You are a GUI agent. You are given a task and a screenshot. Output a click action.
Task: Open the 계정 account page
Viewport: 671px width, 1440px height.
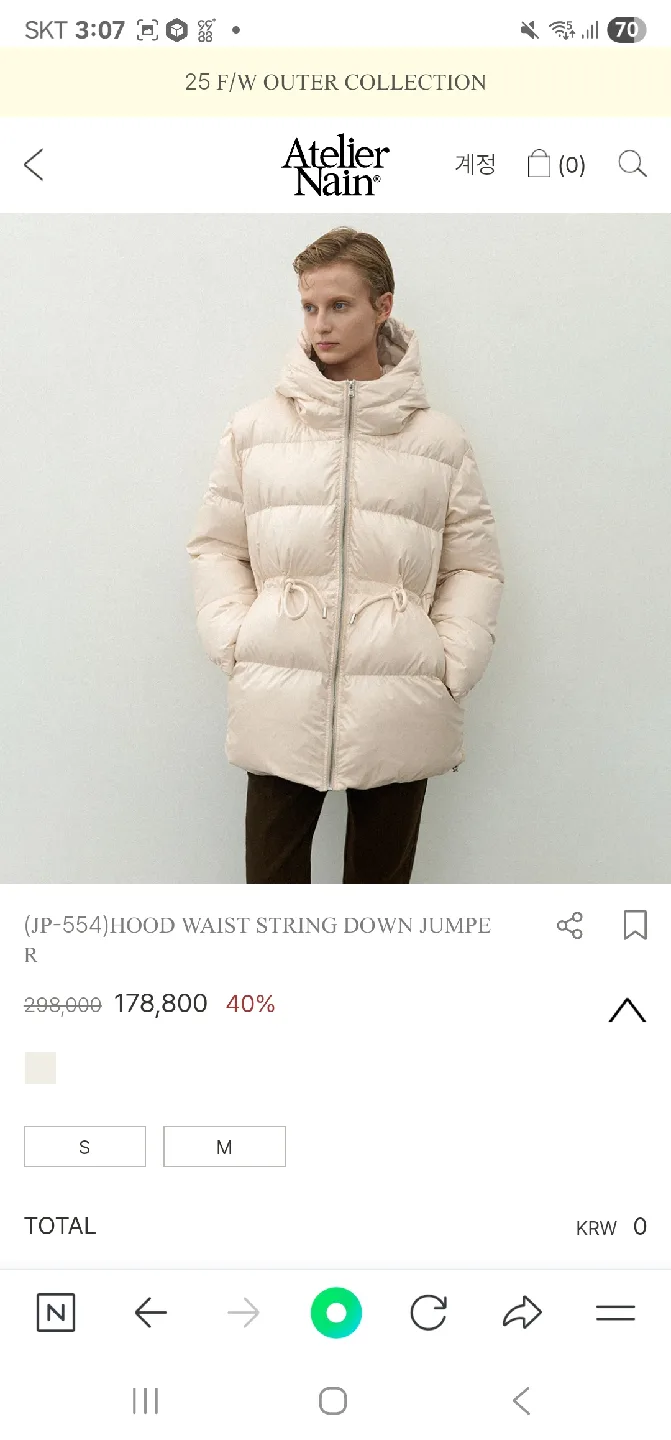(x=475, y=164)
